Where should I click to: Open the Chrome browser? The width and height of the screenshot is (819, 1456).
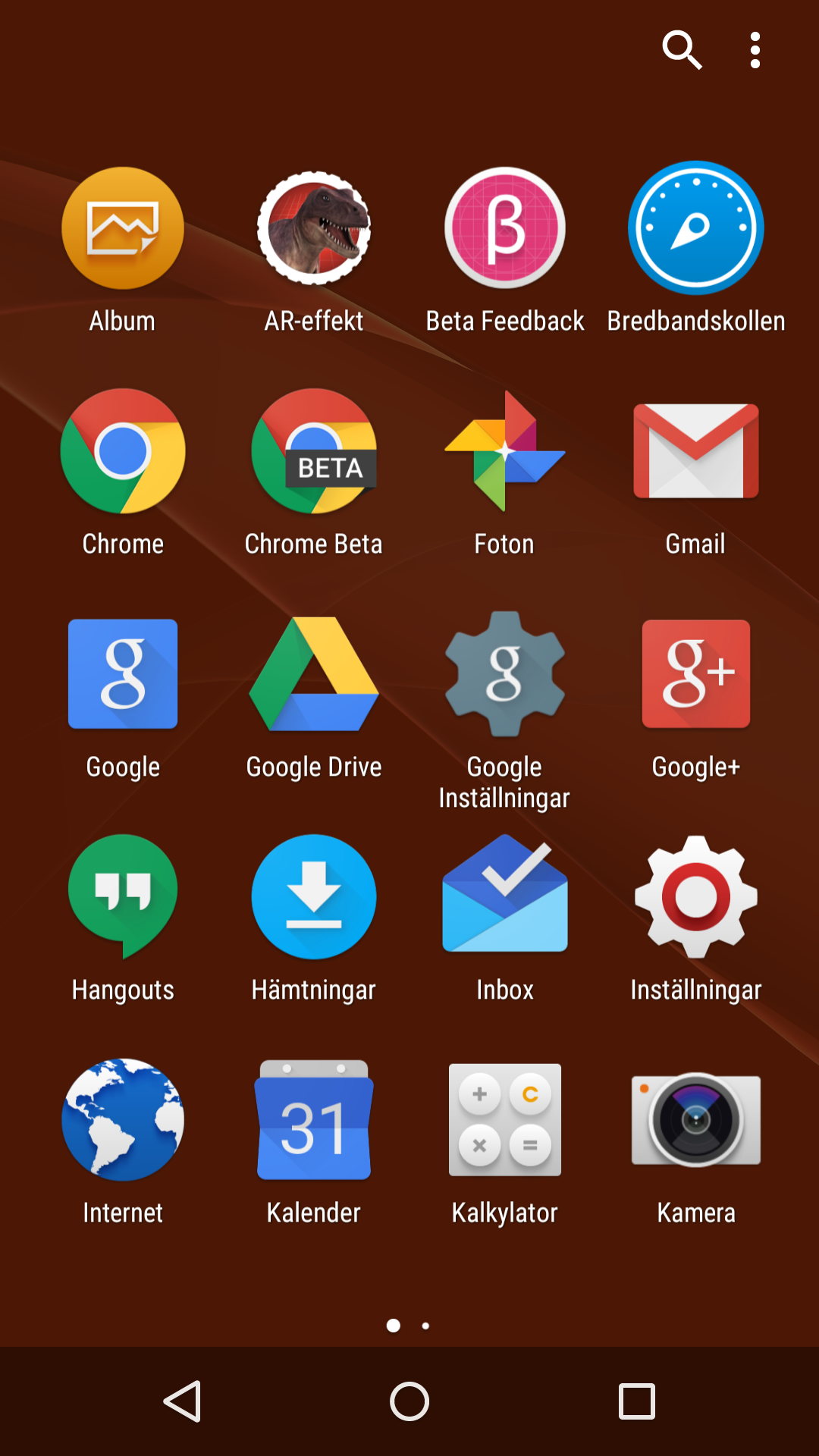click(123, 451)
